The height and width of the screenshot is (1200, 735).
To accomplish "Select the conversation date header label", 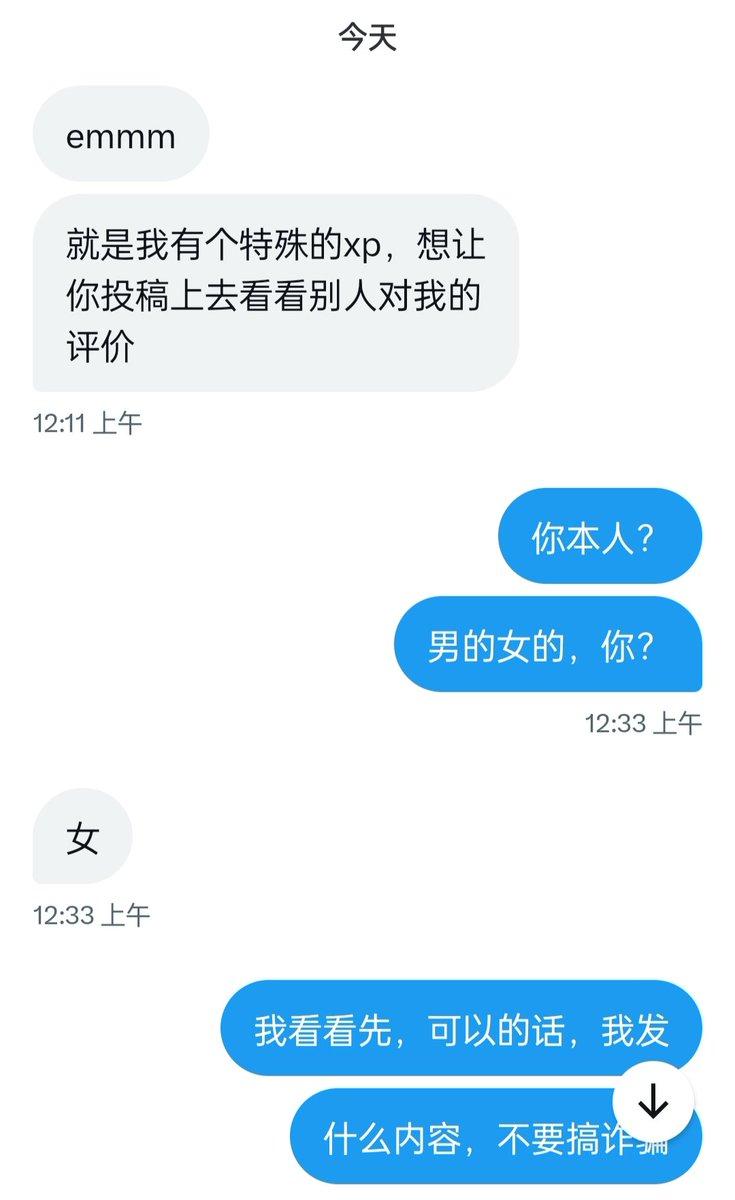I will click(367, 38).
